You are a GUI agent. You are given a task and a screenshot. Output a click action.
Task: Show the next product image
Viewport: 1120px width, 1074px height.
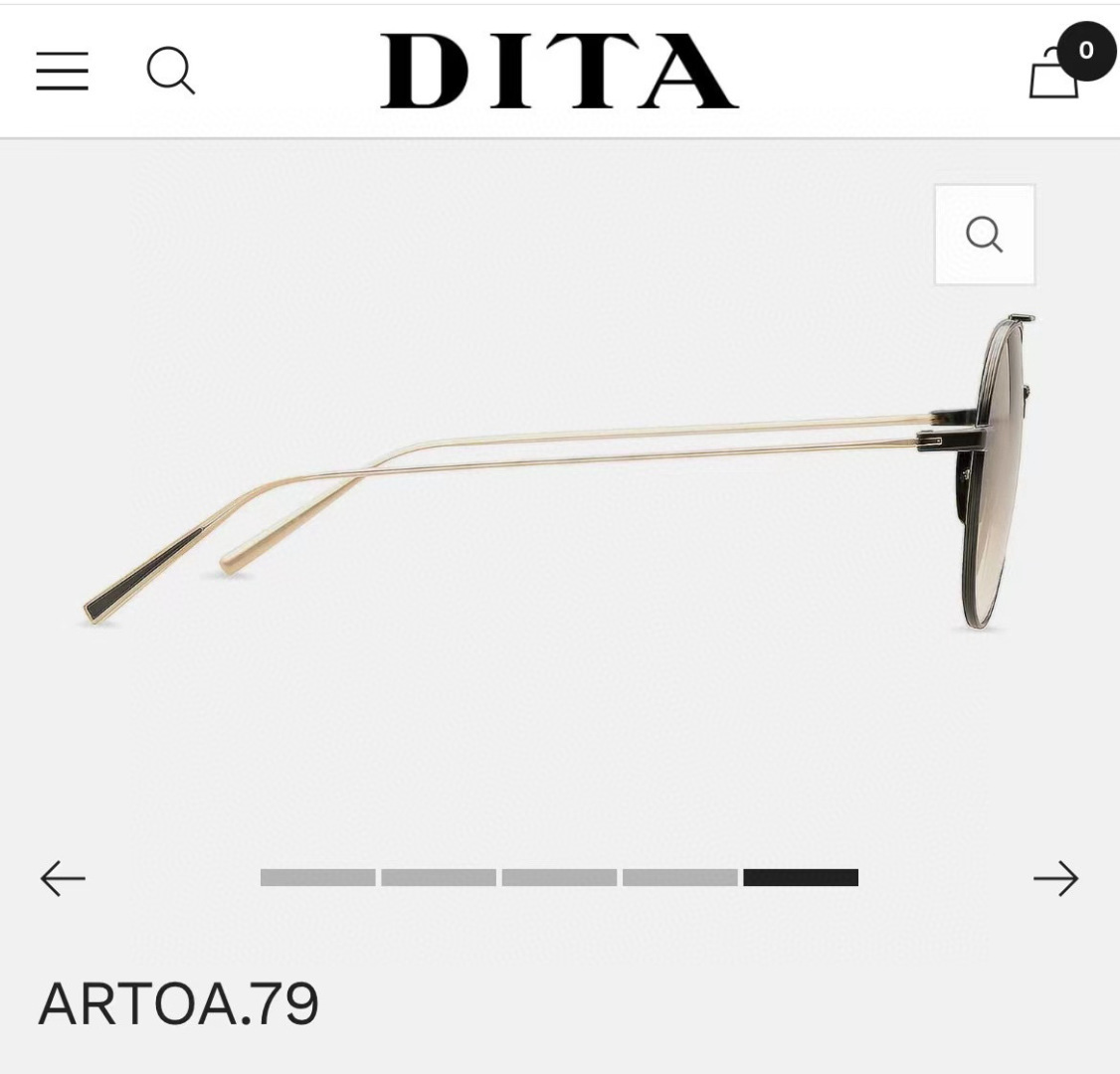pyautogui.click(x=1055, y=878)
